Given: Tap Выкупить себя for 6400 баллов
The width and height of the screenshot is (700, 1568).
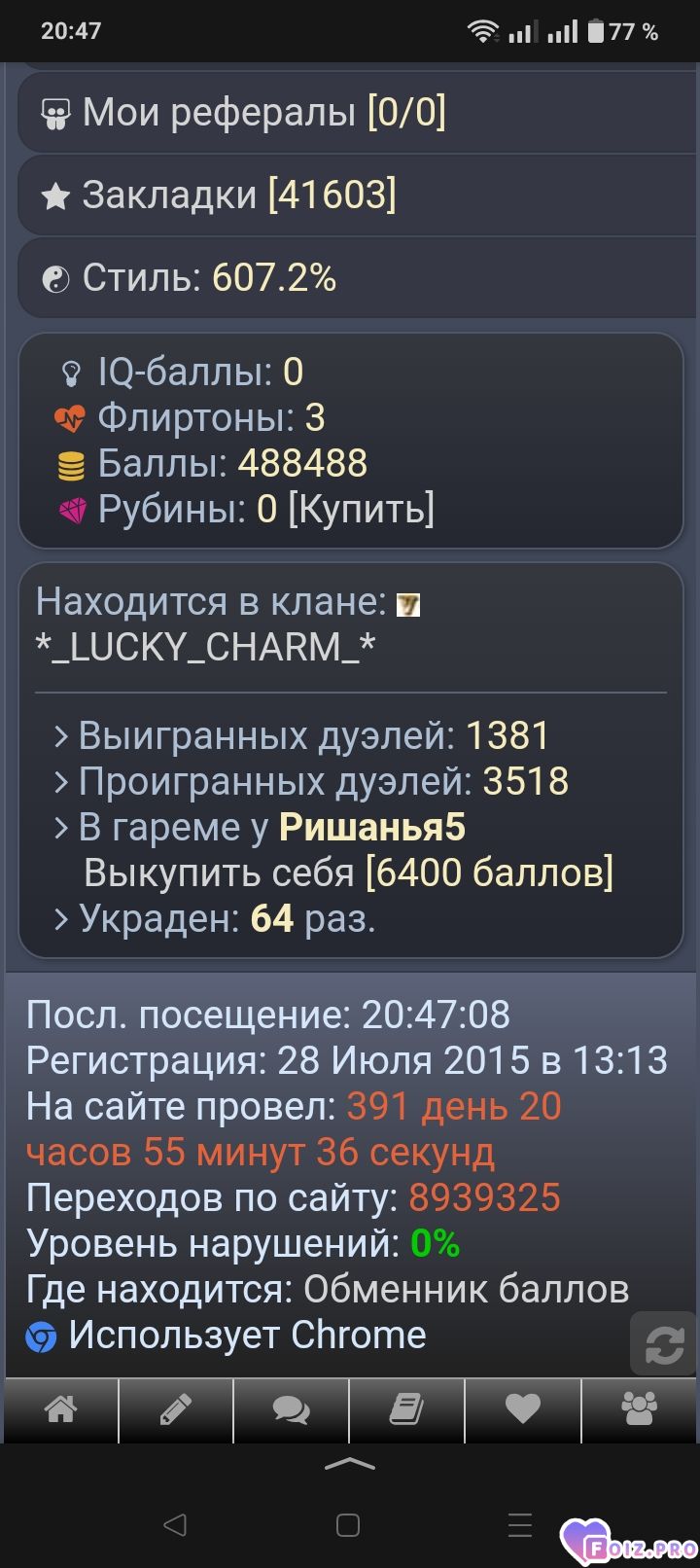Looking at the screenshot, I should (348, 873).
